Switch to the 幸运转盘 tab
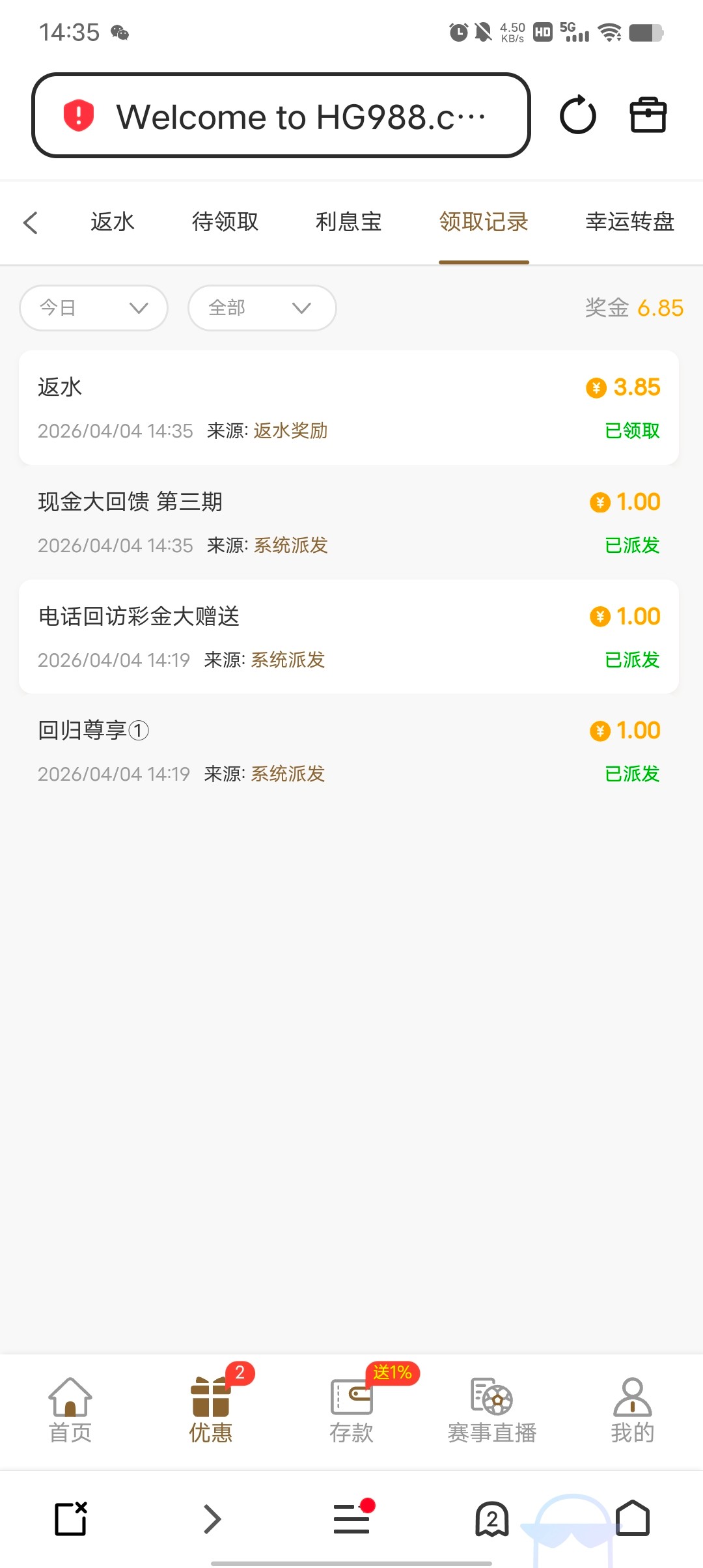 (x=629, y=222)
